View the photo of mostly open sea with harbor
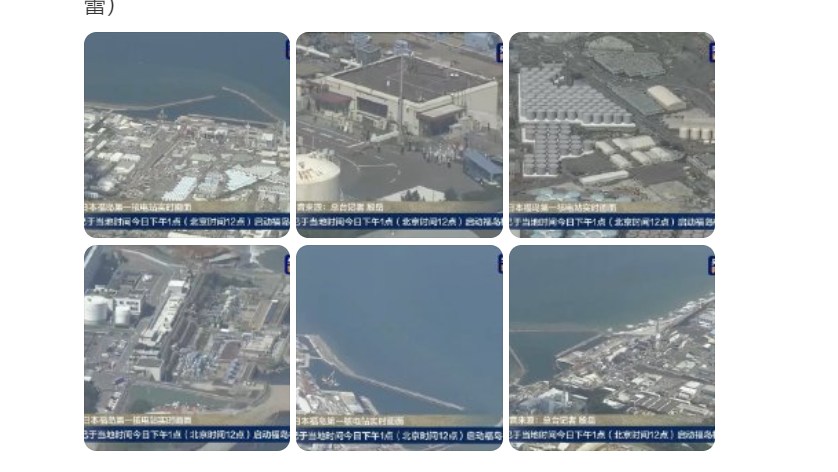Viewport: 838px width, 472px height. (399, 347)
